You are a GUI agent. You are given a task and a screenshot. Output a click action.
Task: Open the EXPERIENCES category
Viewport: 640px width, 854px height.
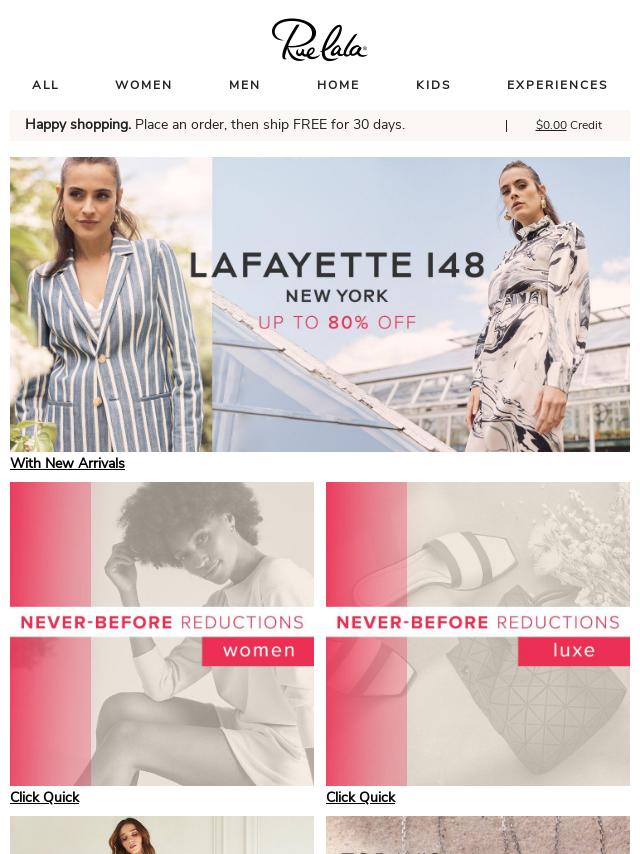(557, 85)
